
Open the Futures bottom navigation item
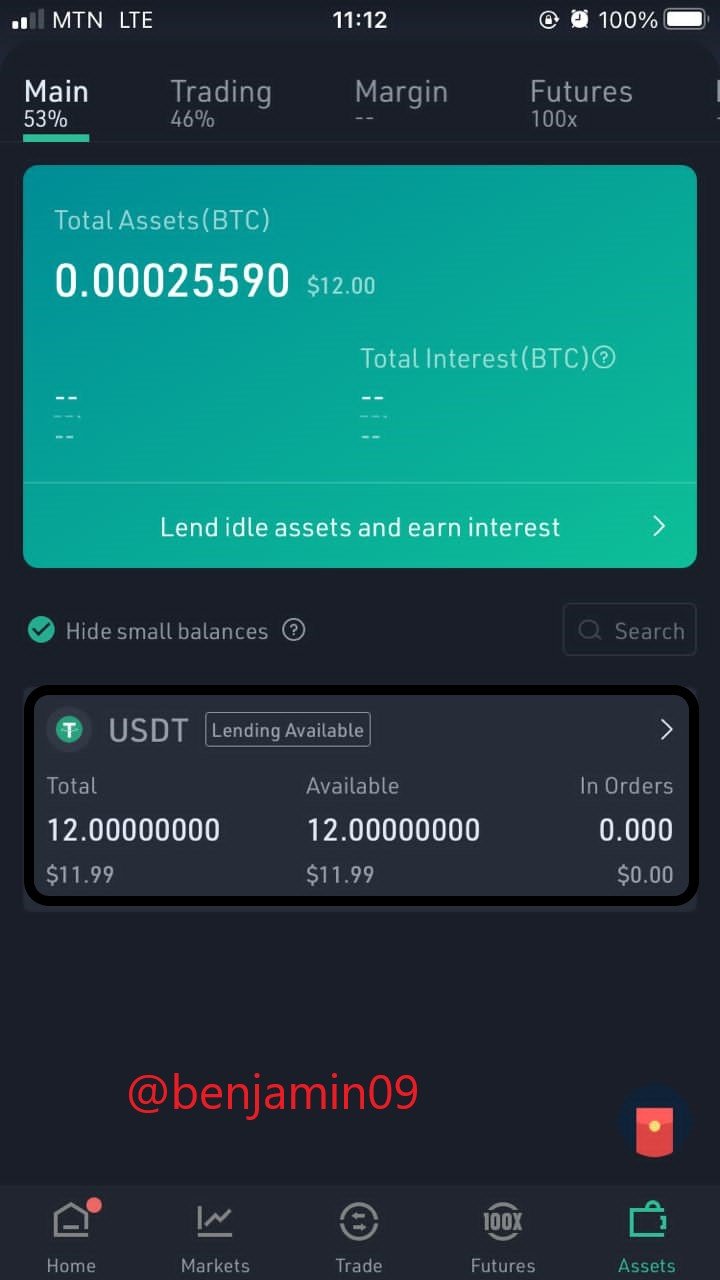[x=503, y=1235]
